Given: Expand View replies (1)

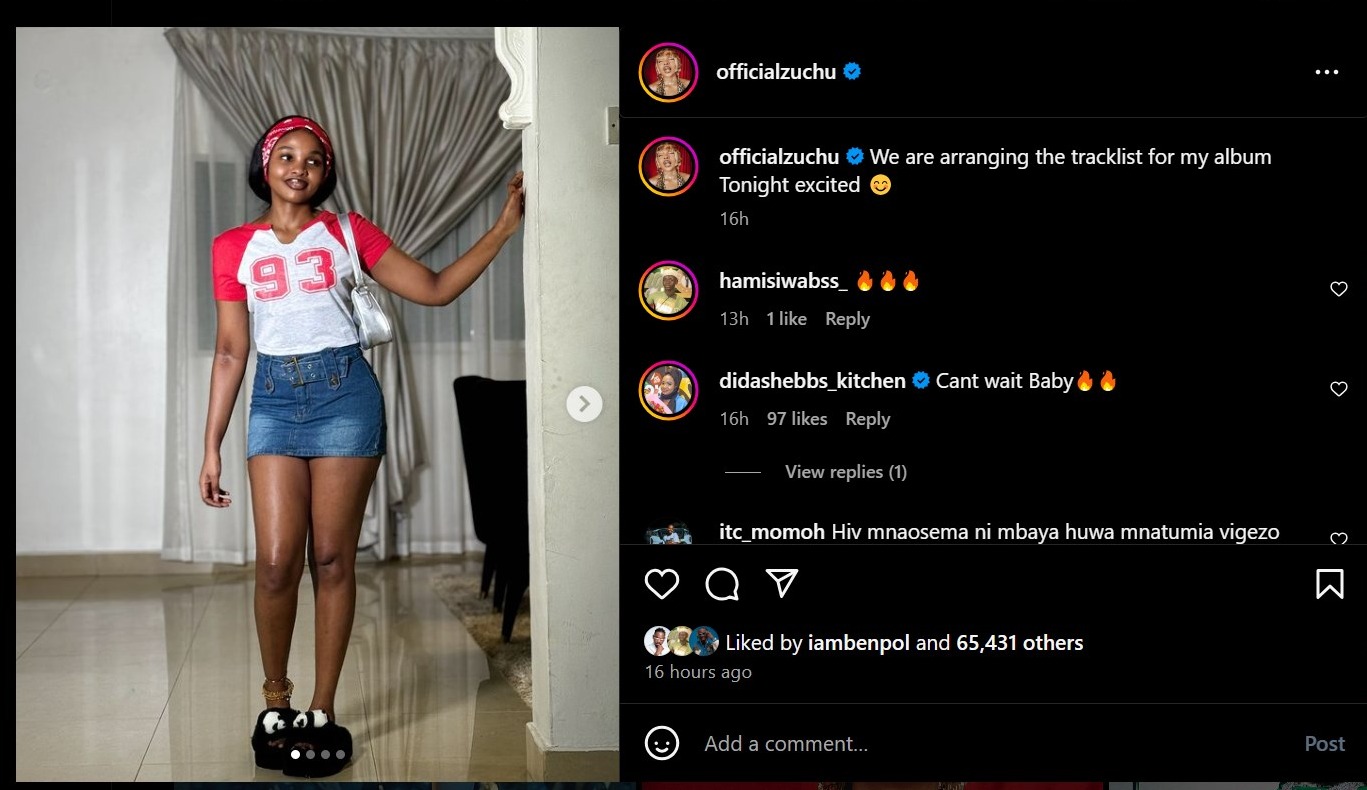Looking at the screenshot, I should [845, 472].
